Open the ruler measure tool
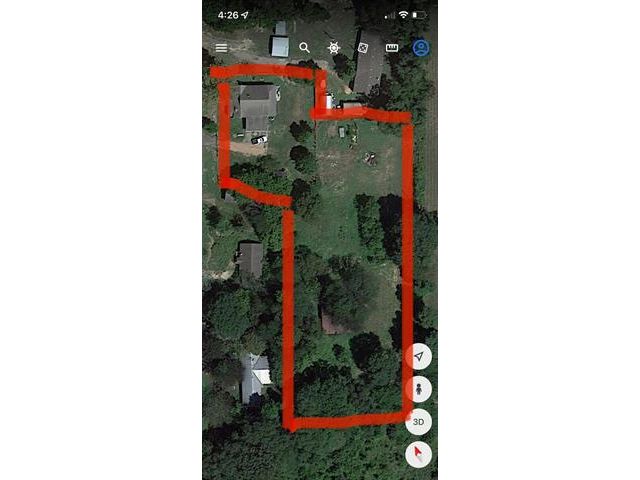Image resolution: width=640 pixels, height=480 pixels. click(x=392, y=48)
